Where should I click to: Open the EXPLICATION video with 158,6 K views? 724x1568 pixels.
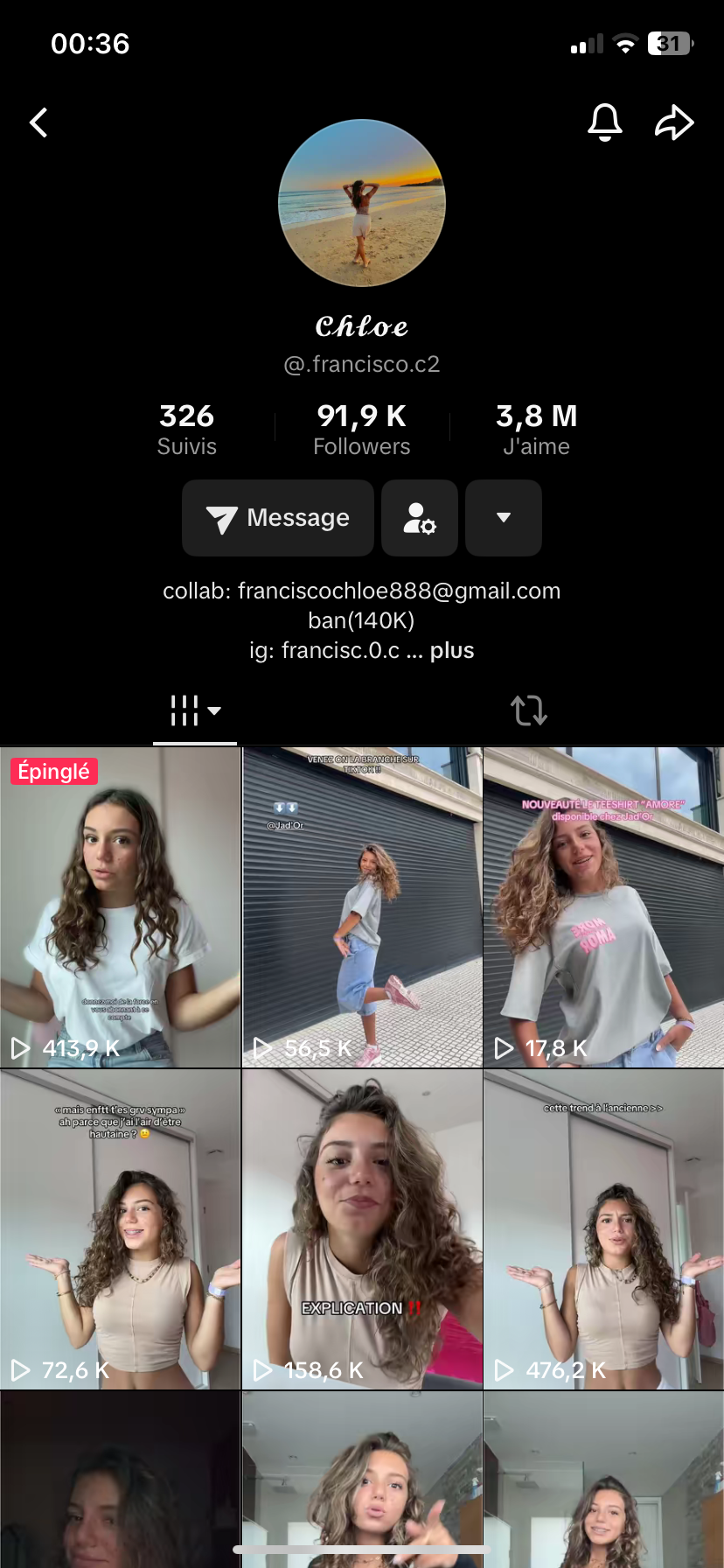[x=362, y=1229]
